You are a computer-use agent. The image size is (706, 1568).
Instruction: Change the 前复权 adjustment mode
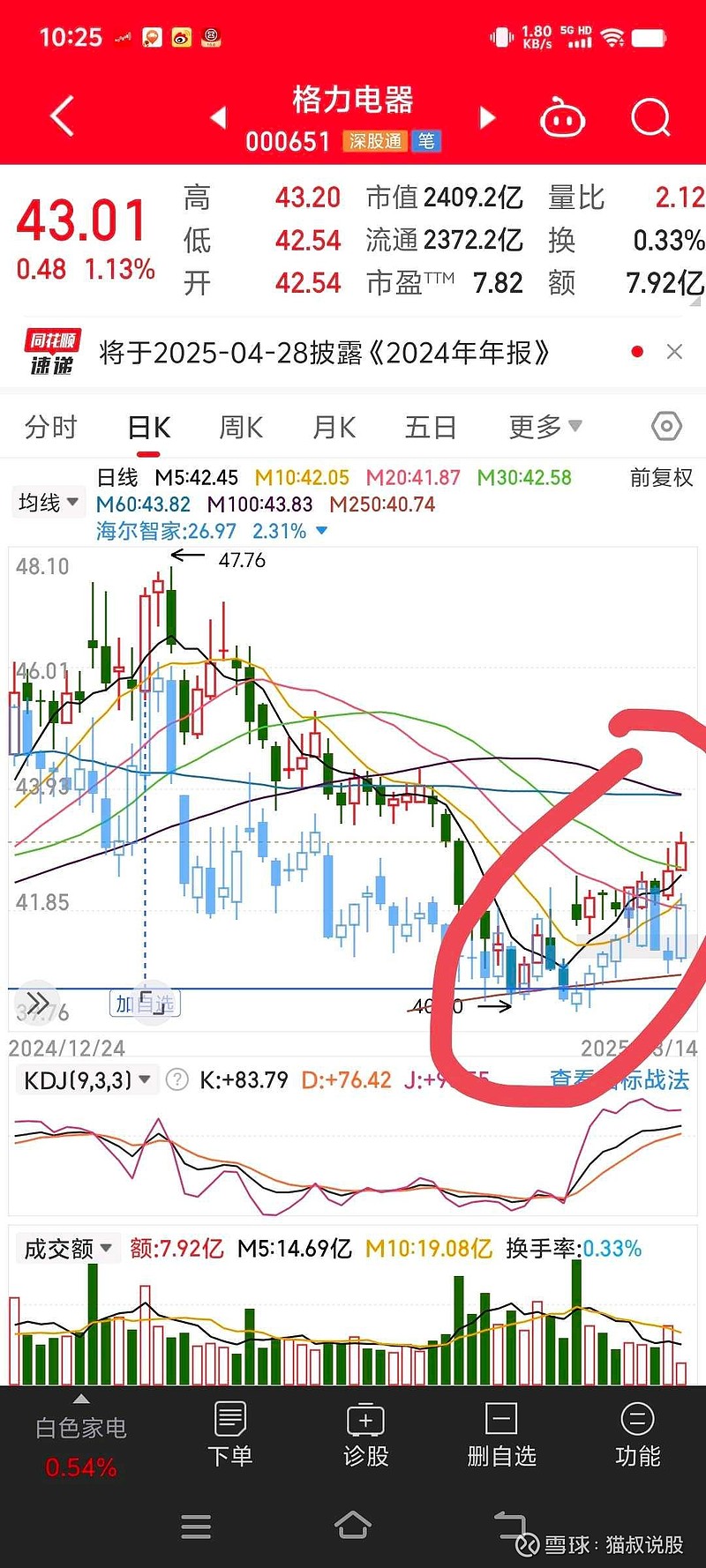tap(661, 478)
